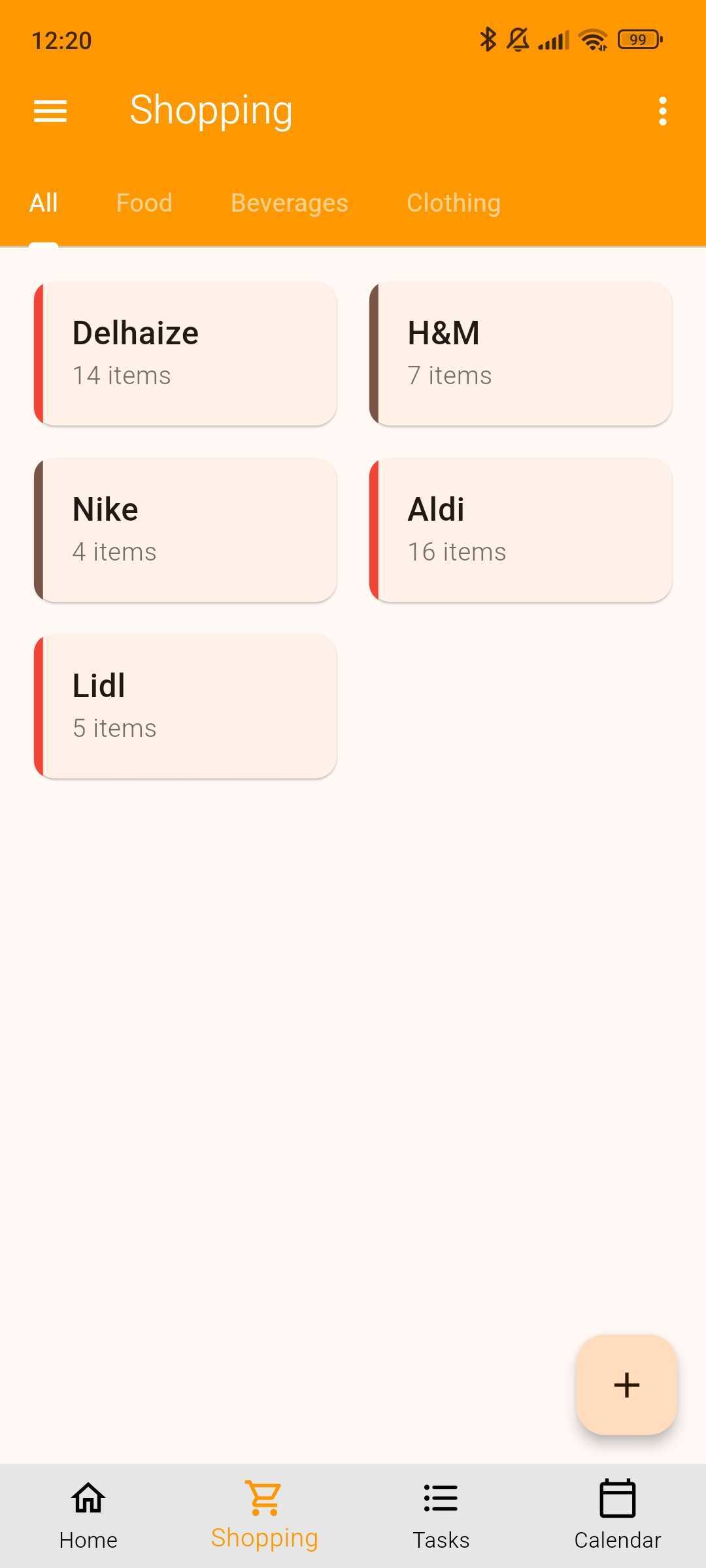The height and width of the screenshot is (1568, 706).
Task: Add a new list with plus button
Action: click(626, 1385)
